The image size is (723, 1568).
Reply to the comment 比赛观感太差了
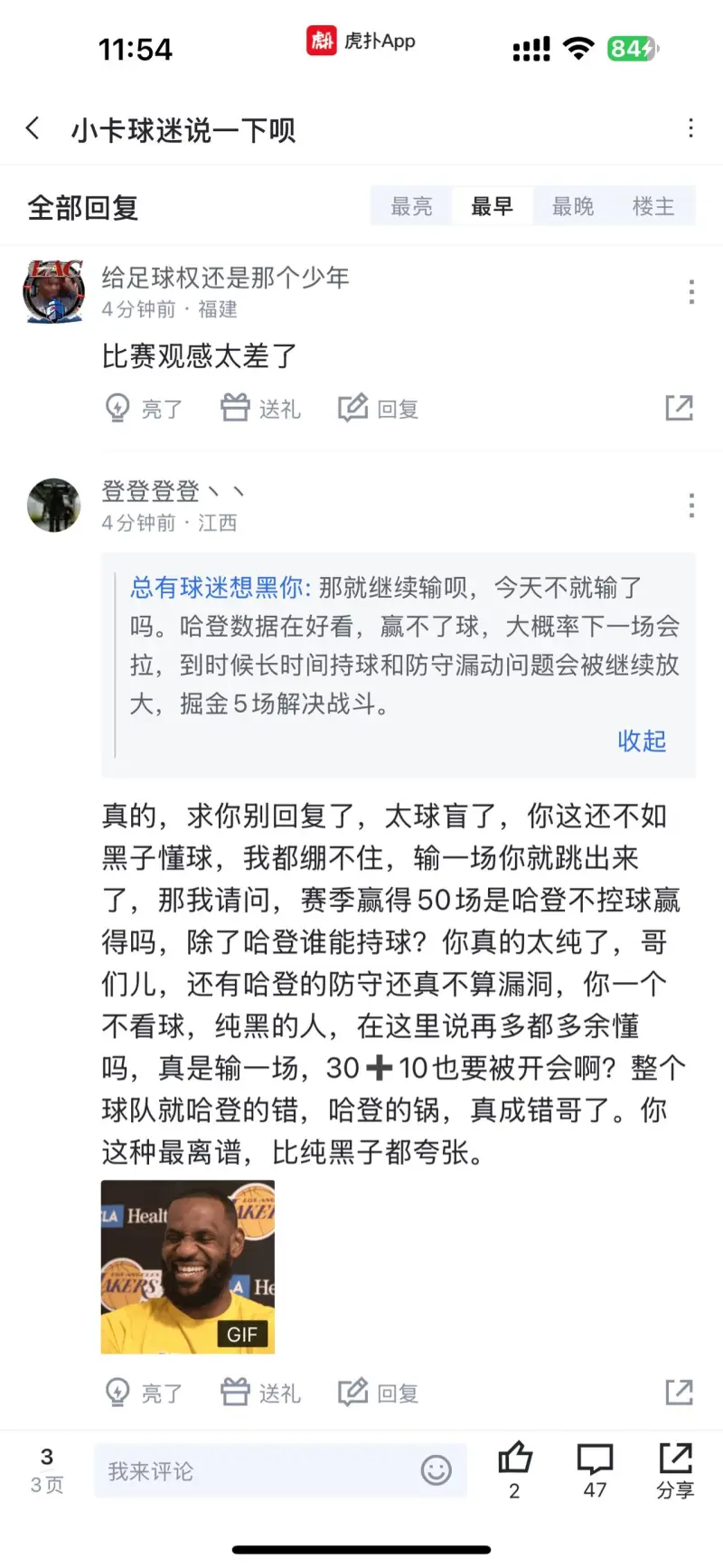pos(379,409)
